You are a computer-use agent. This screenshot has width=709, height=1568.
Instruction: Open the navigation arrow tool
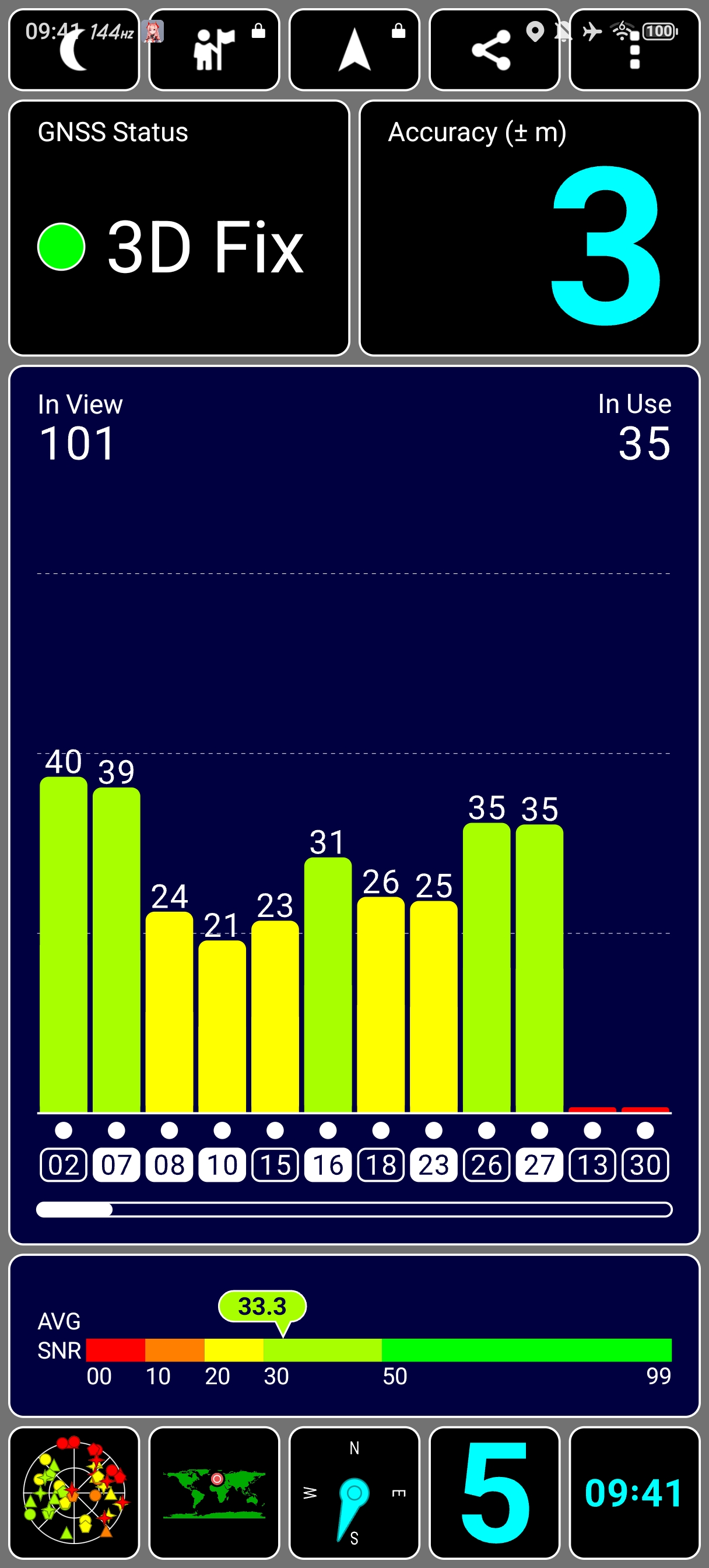[x=354, y=50]
